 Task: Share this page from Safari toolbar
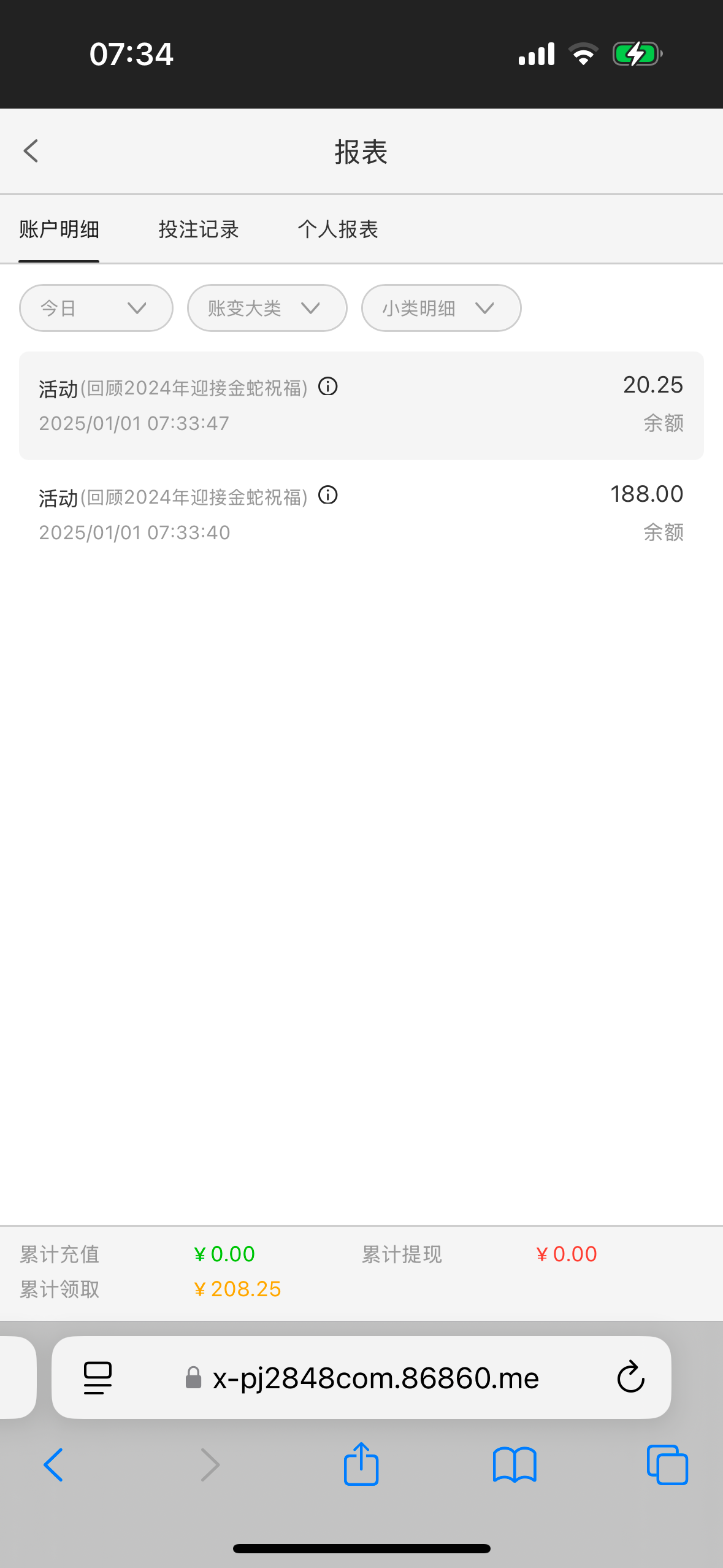click(361, 1464)
